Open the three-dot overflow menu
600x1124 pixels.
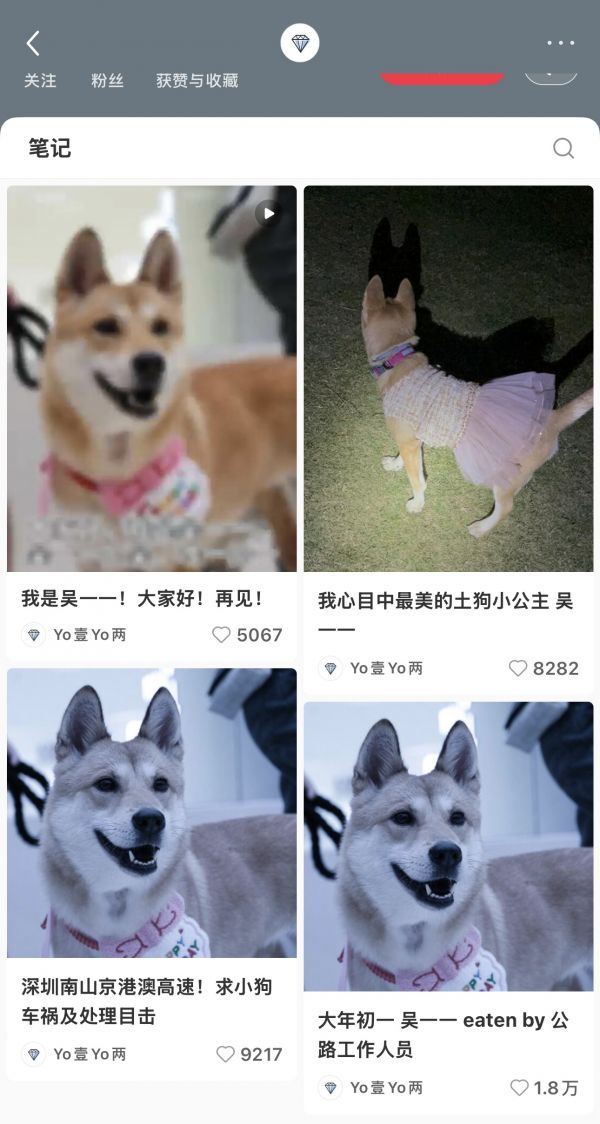tap(560, 43)
